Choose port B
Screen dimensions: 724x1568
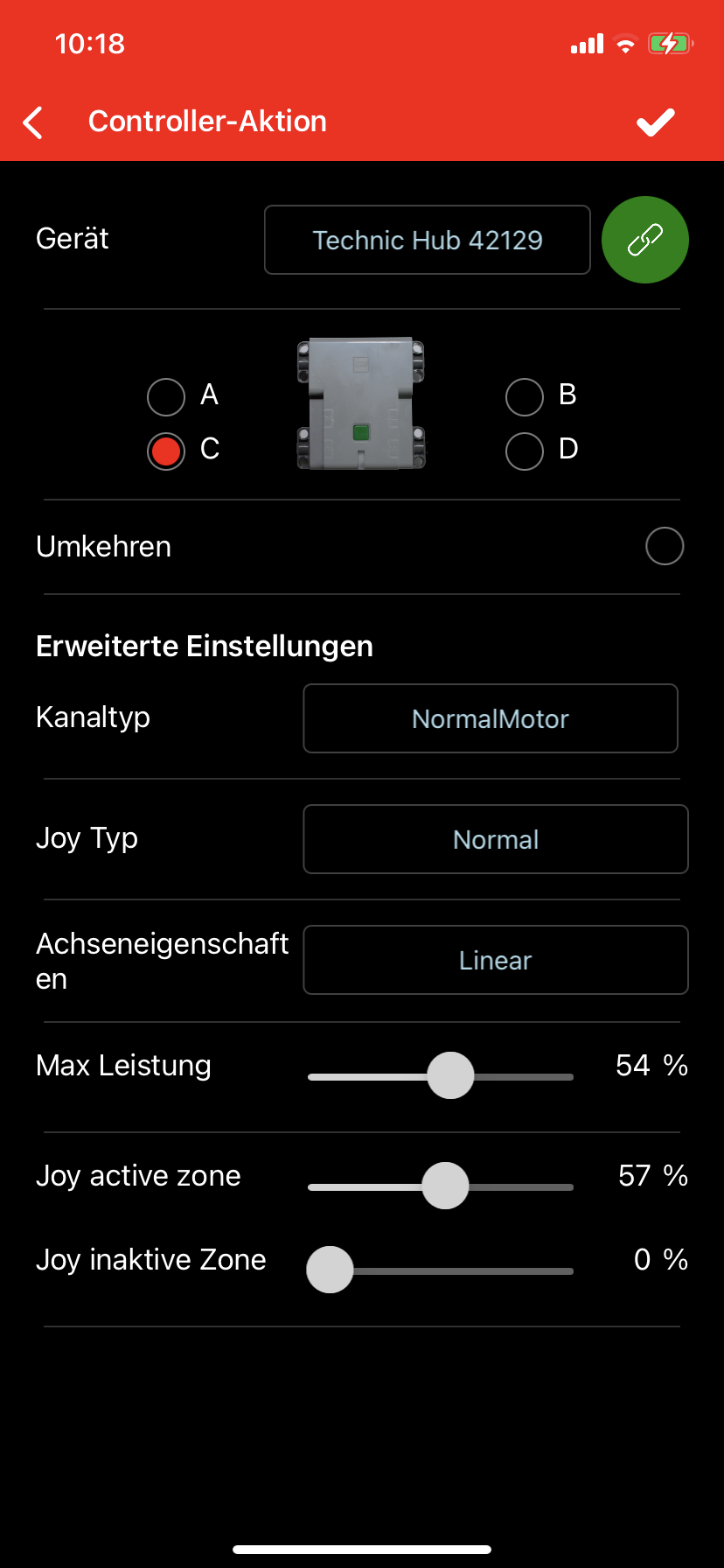pyautogui.click(x=525, y=396)
